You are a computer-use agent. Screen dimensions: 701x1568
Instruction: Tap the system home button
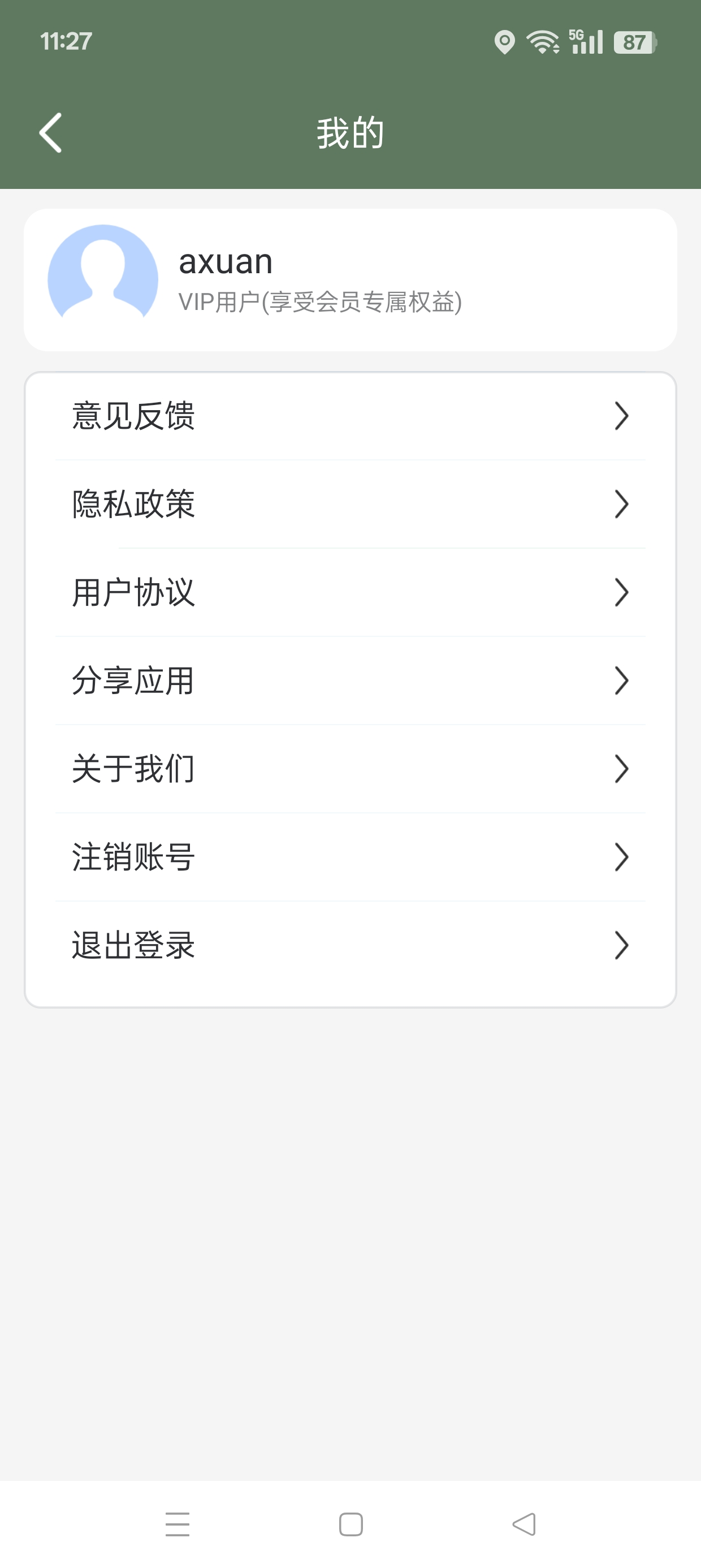350,1524
